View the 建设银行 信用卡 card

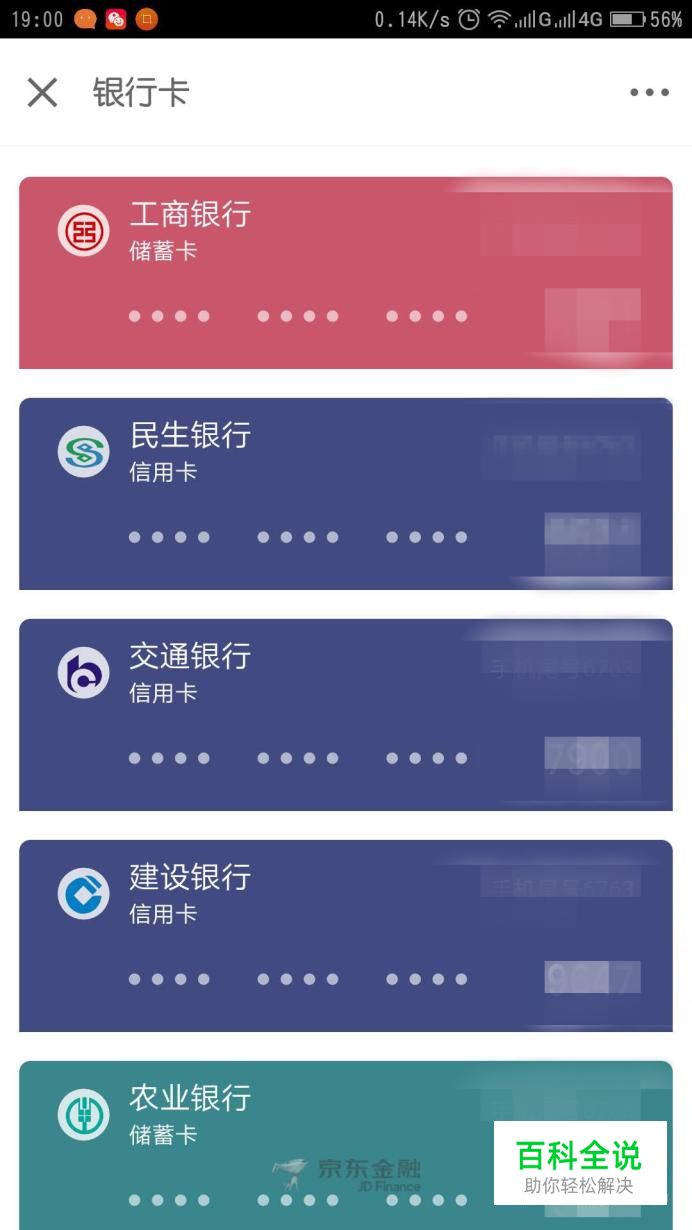click(x=345, y=935)
